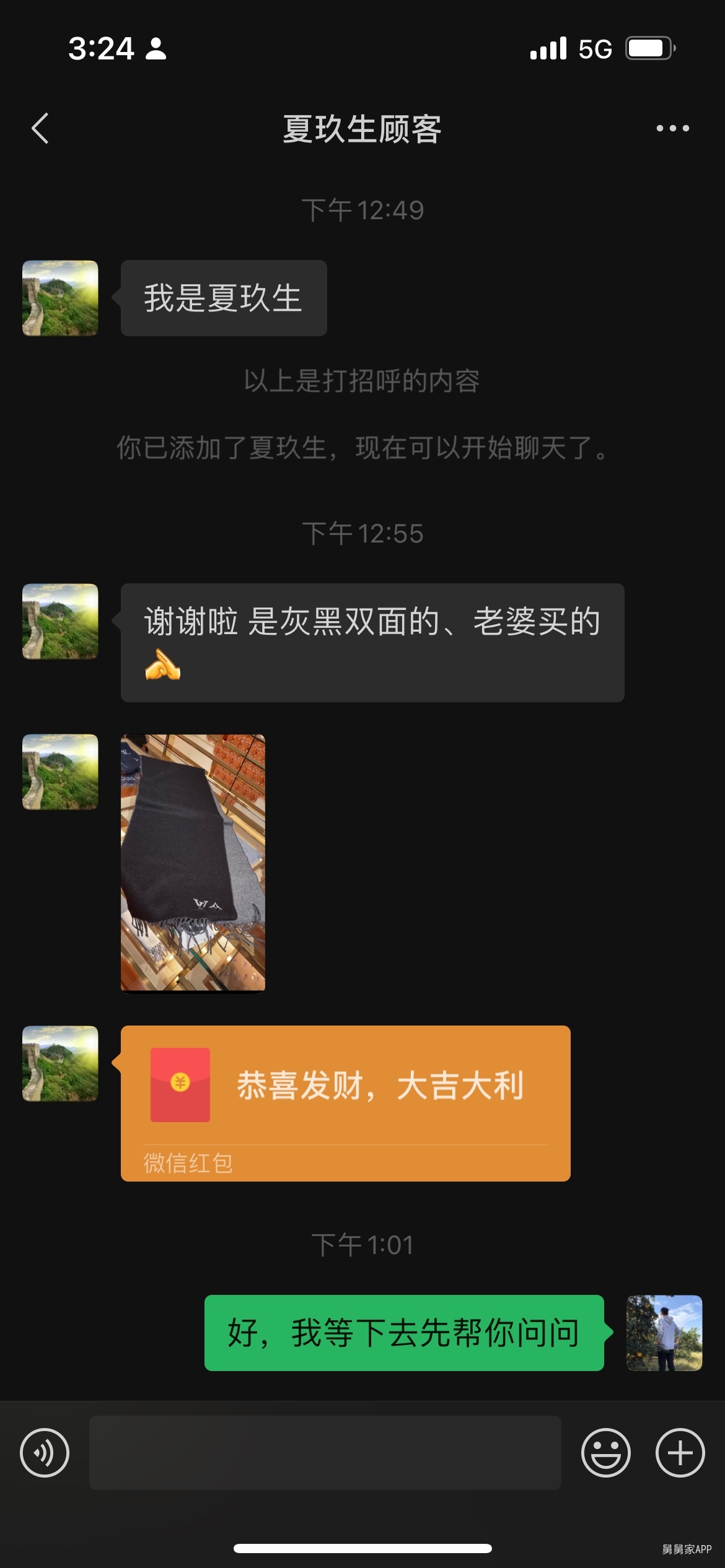Open the scarf photo in the chat

[x=193, y=863]
